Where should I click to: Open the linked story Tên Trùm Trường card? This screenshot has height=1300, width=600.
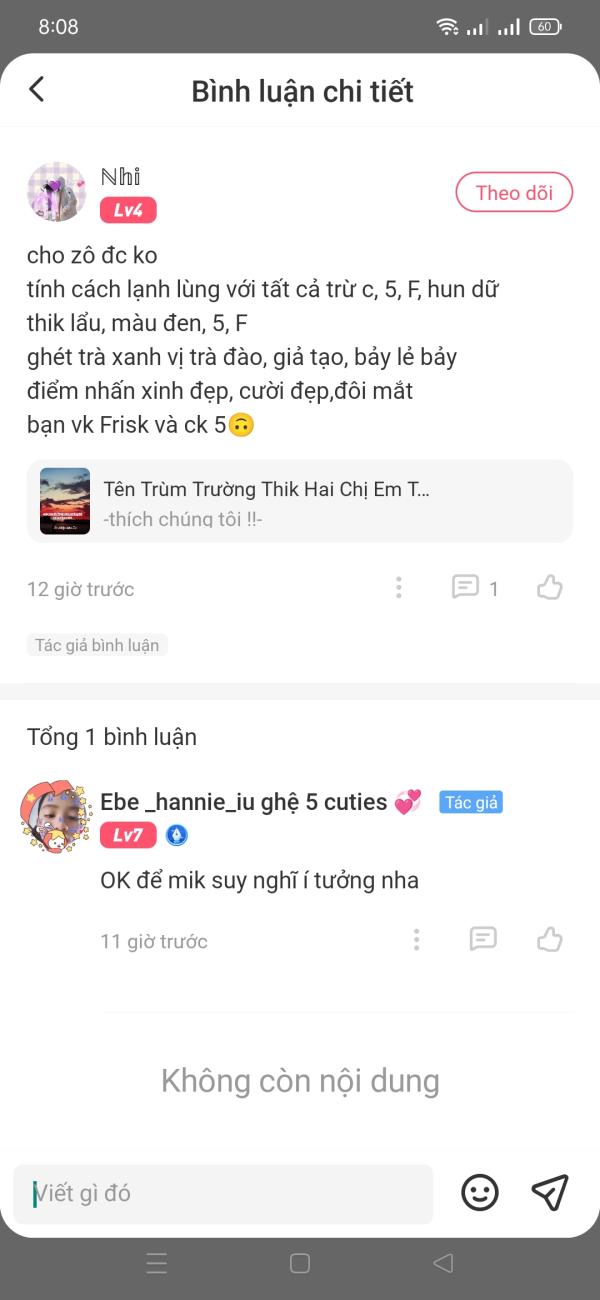[x=300, y=501]
